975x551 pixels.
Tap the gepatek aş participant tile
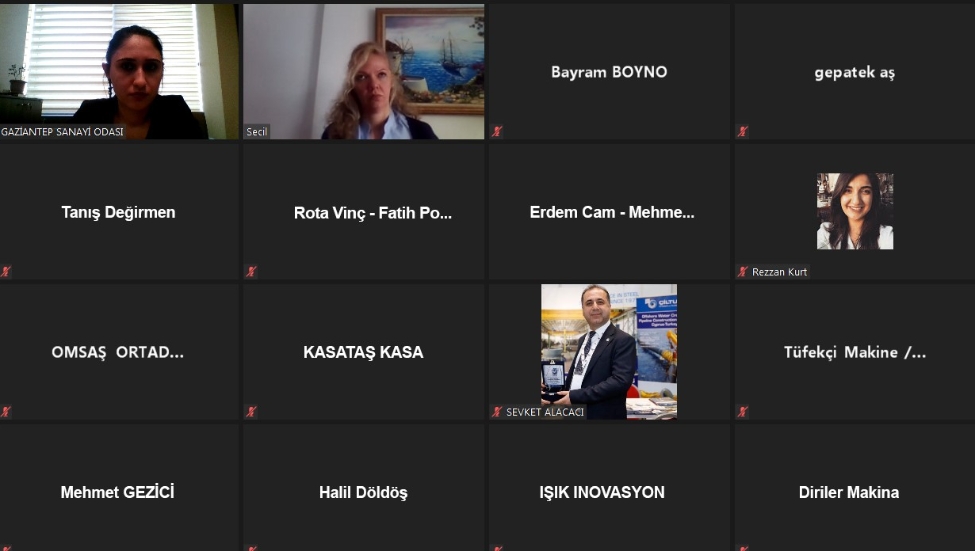pyautogui.click(x=854, y=72)
